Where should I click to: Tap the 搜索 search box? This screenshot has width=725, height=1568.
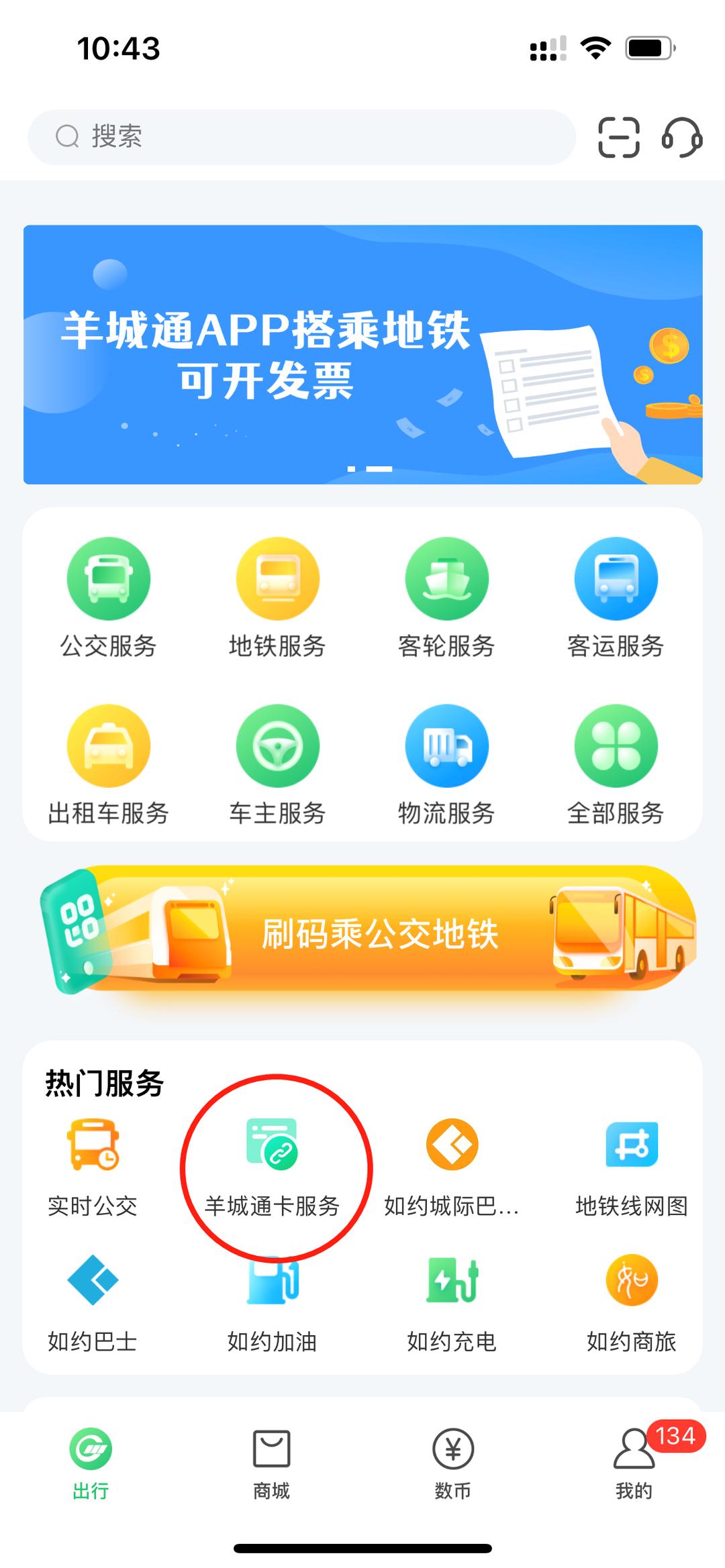(x=302, y=137)
